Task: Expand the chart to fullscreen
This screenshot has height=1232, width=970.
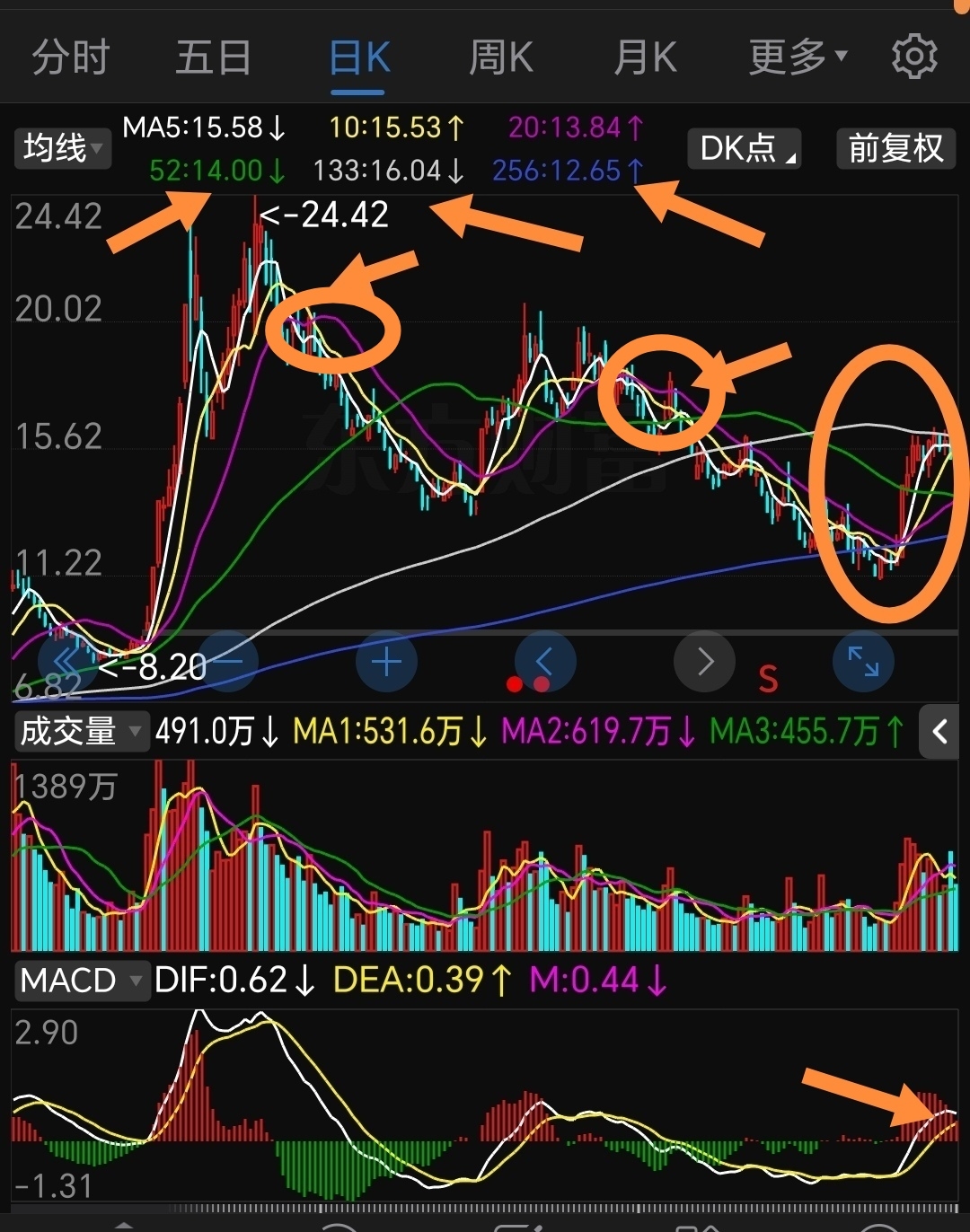Action: [x=863, y=663]
